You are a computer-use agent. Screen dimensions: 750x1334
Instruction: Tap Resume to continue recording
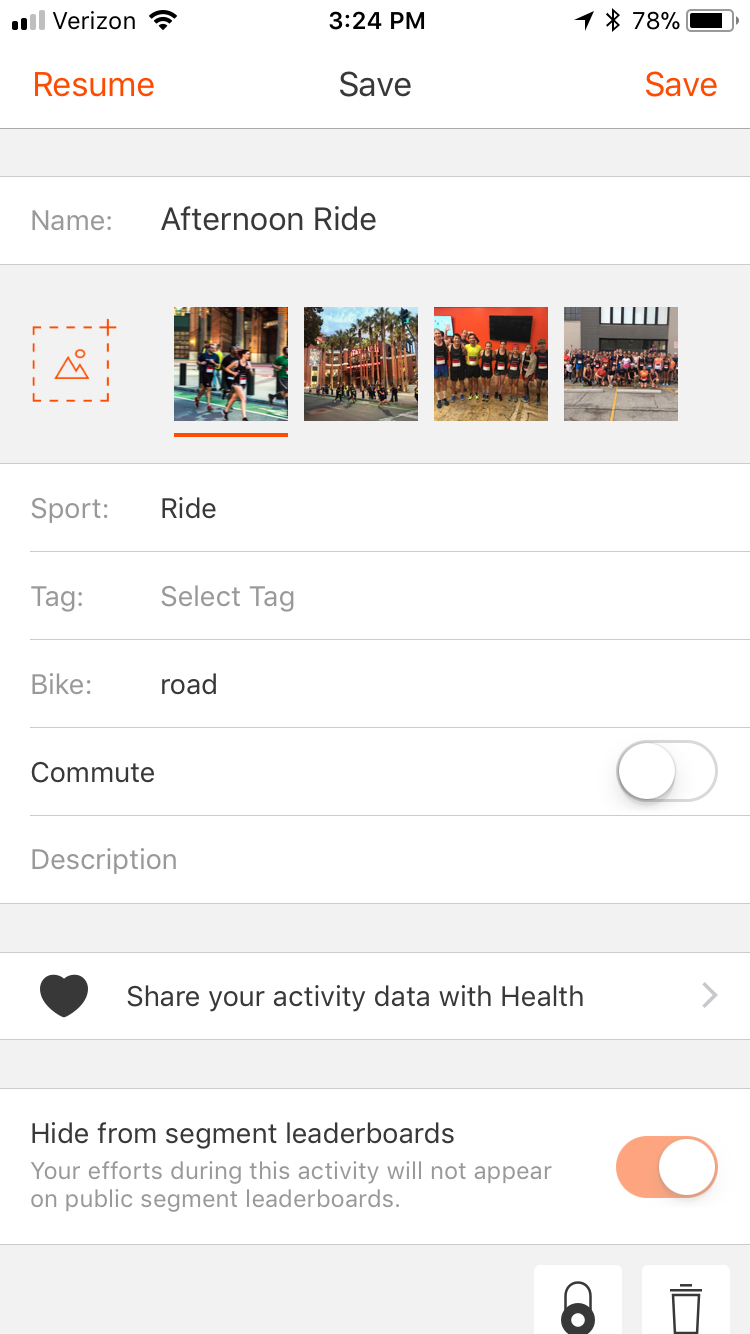click(x=93, y=85)
